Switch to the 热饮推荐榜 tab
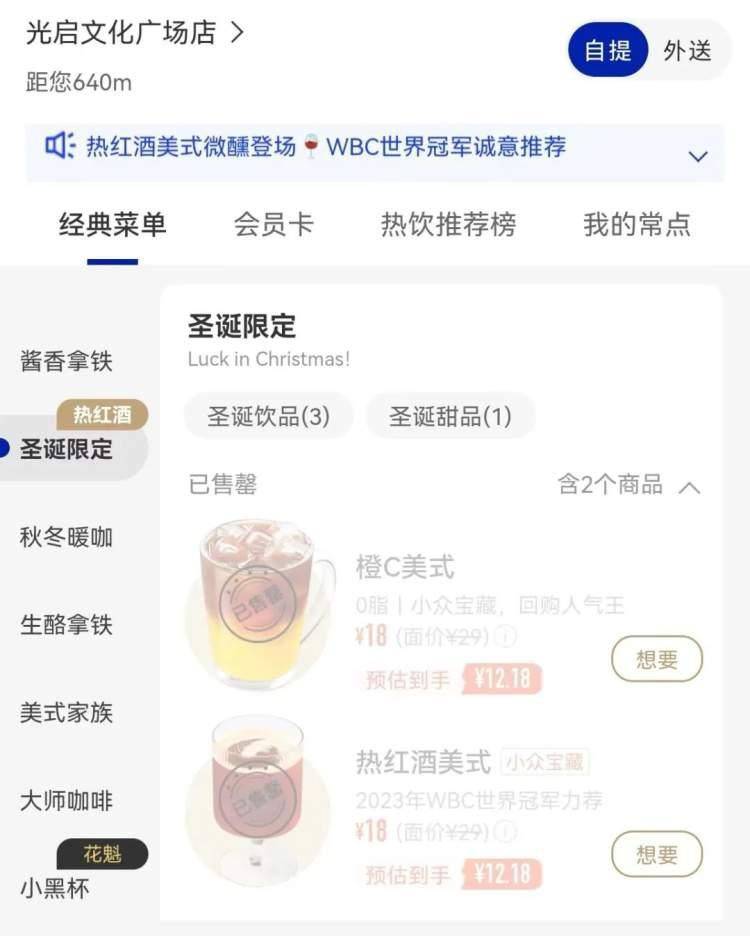750x936 pixels. pos(448,224)
